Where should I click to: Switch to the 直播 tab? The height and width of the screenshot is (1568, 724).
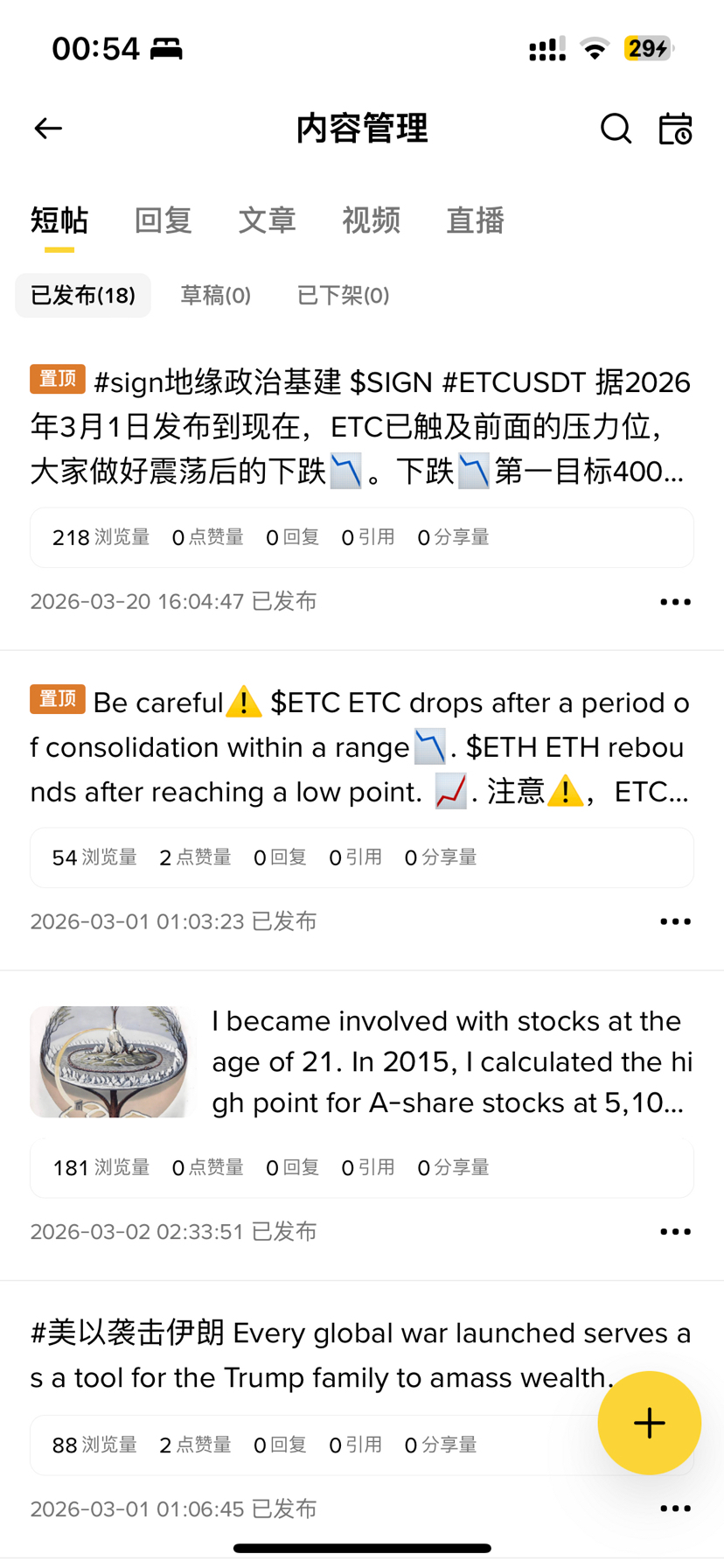pyautogui.click(x=476, y=220)
